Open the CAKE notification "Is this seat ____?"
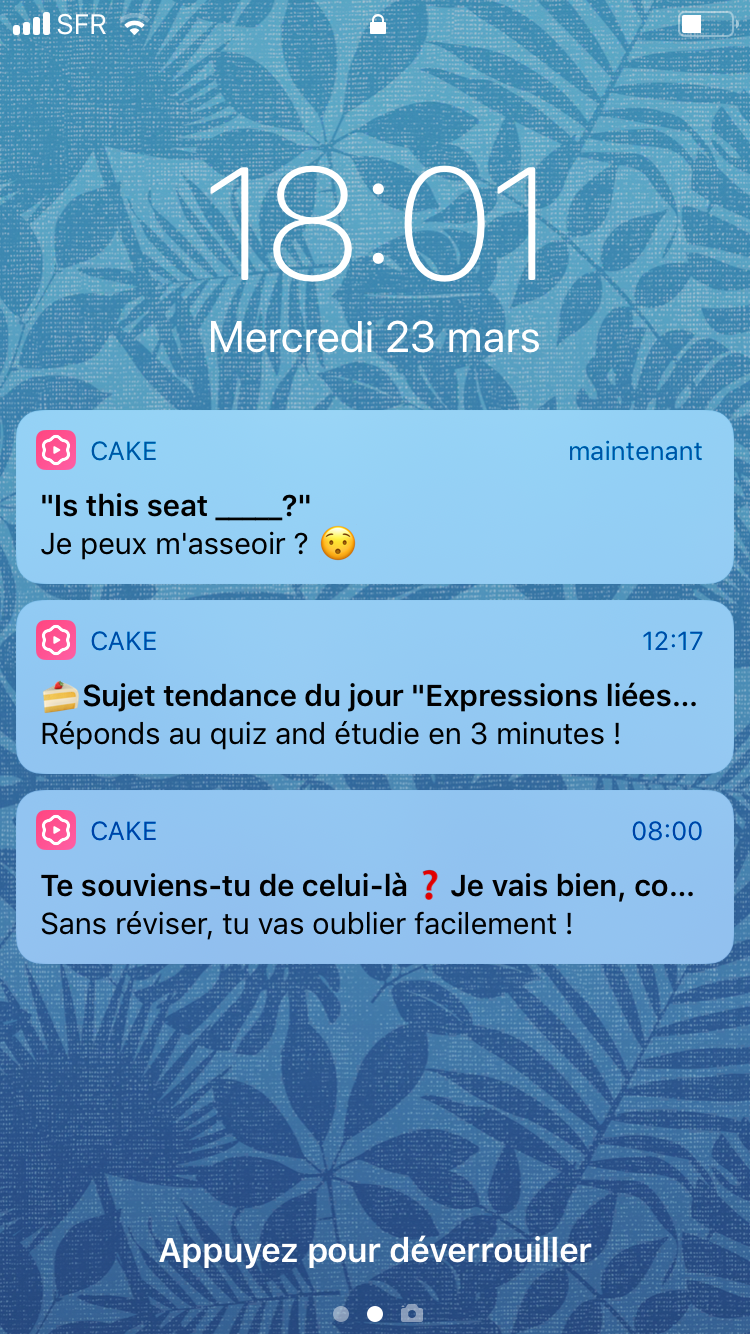This screenshot has height=1334, width=750. point(375,497)
